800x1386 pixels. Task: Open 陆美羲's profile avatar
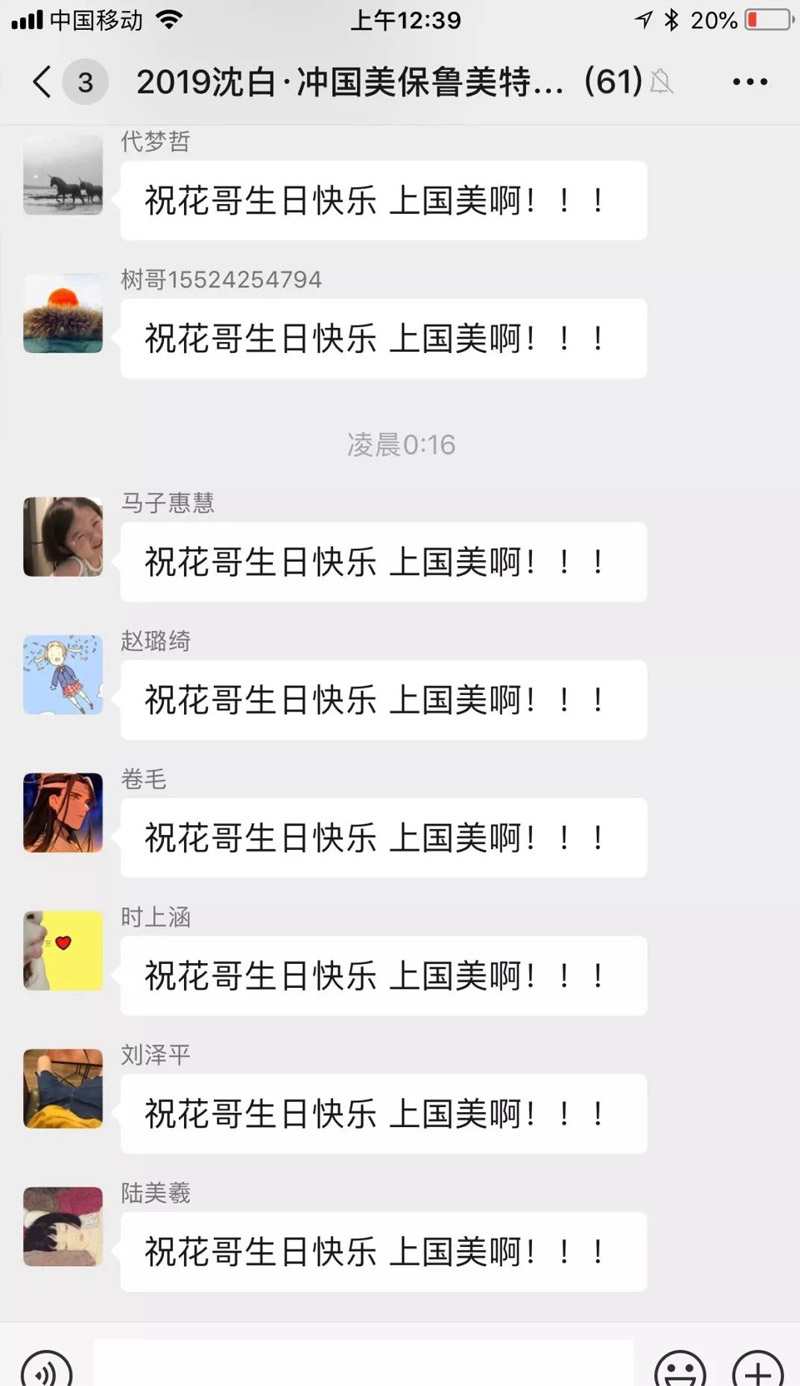coord(63,1227)
